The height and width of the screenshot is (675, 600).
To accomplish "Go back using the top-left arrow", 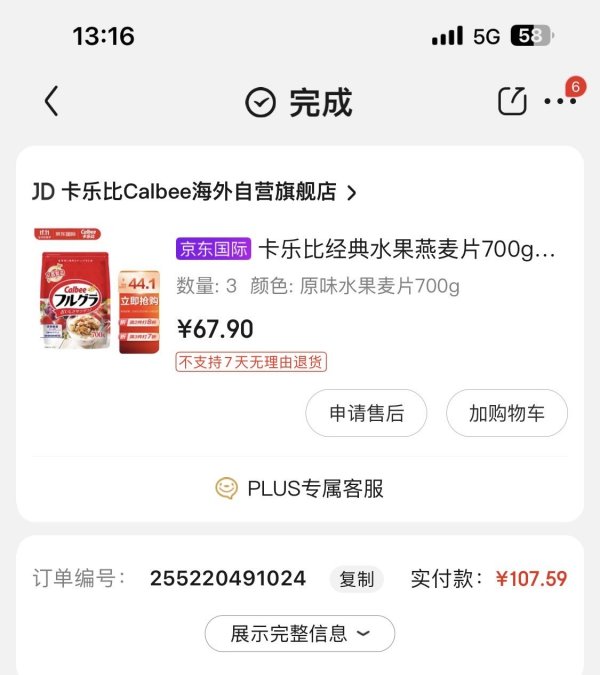I will pyautogui.click(x=52, y=101).
